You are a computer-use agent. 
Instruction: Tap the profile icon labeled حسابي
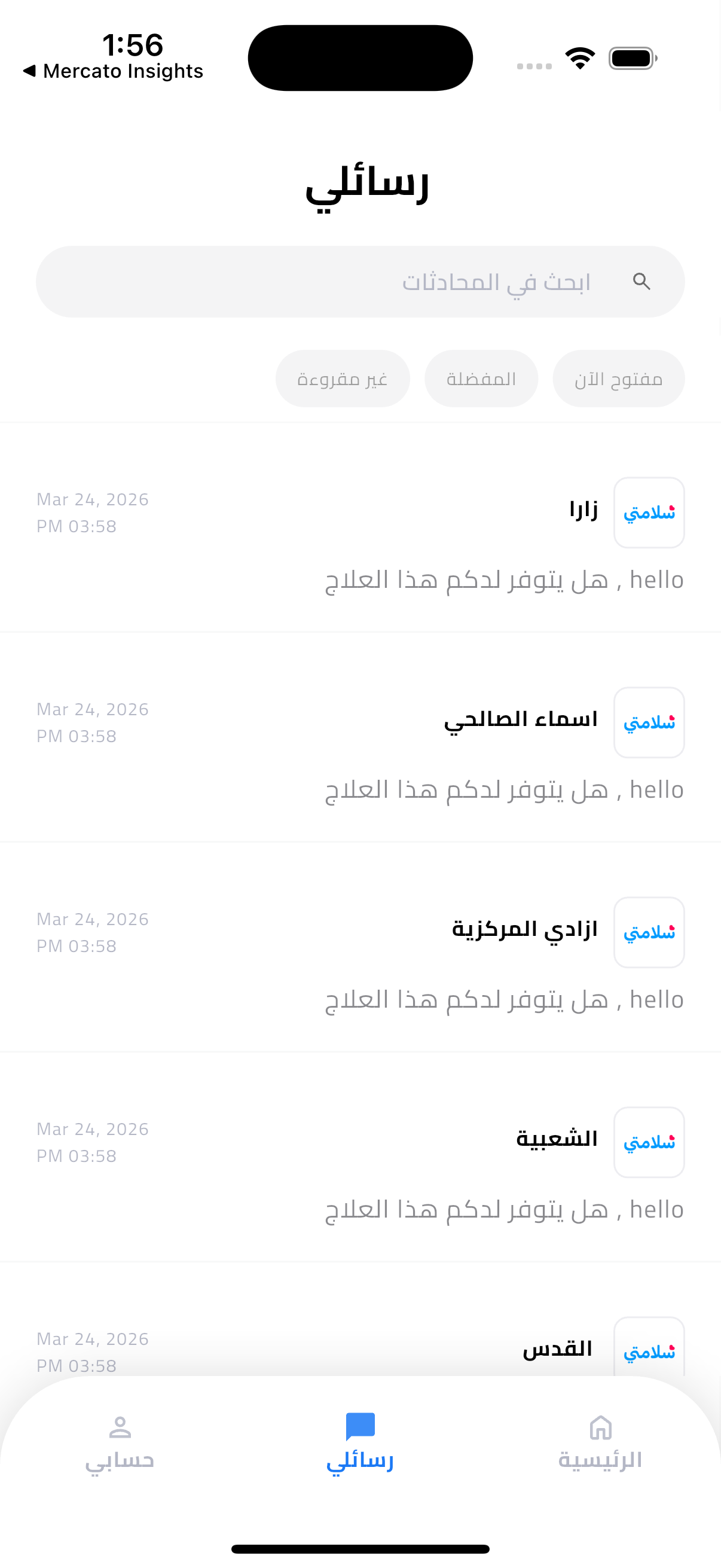pyautogui.click(x=121, y=1428)
